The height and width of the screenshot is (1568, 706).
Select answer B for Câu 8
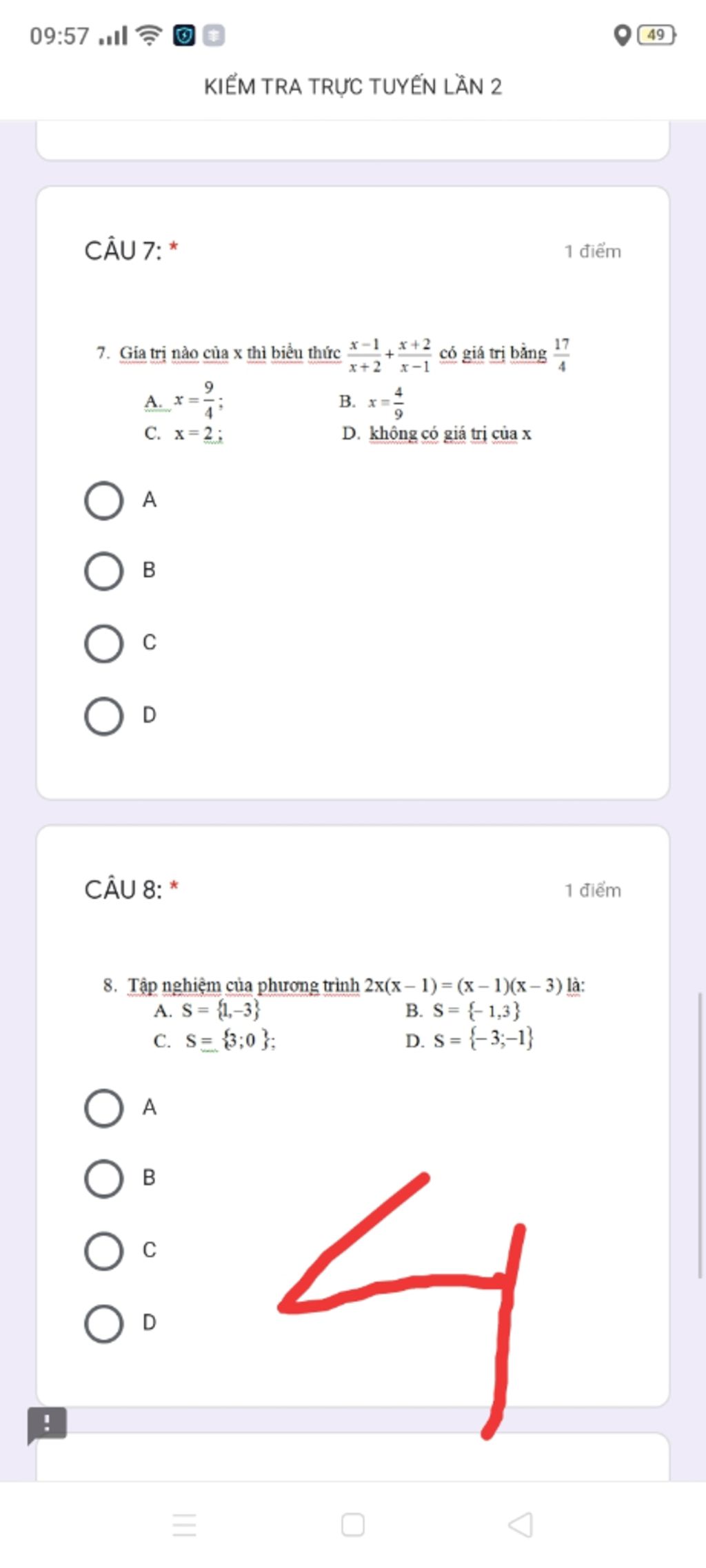click(104, 1179)
